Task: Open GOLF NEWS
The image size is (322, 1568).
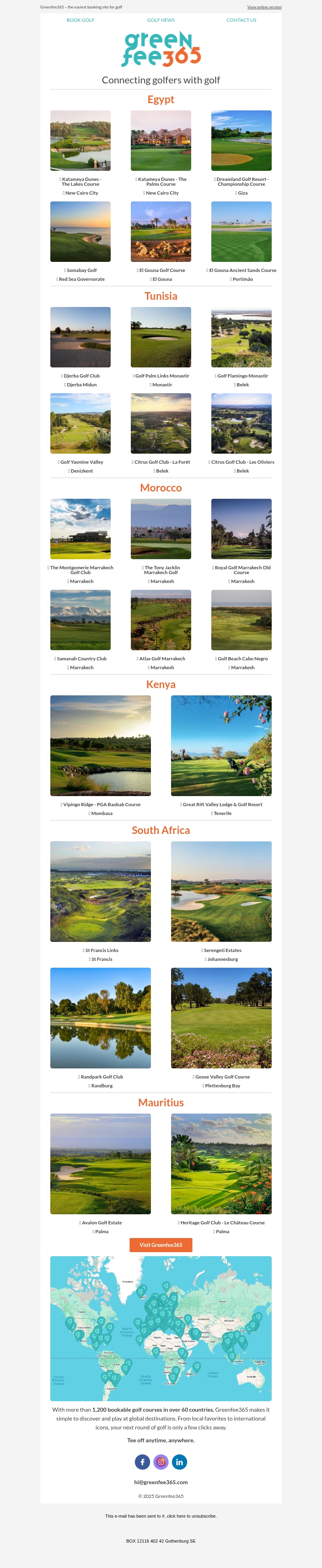Action: pos(161,20)
